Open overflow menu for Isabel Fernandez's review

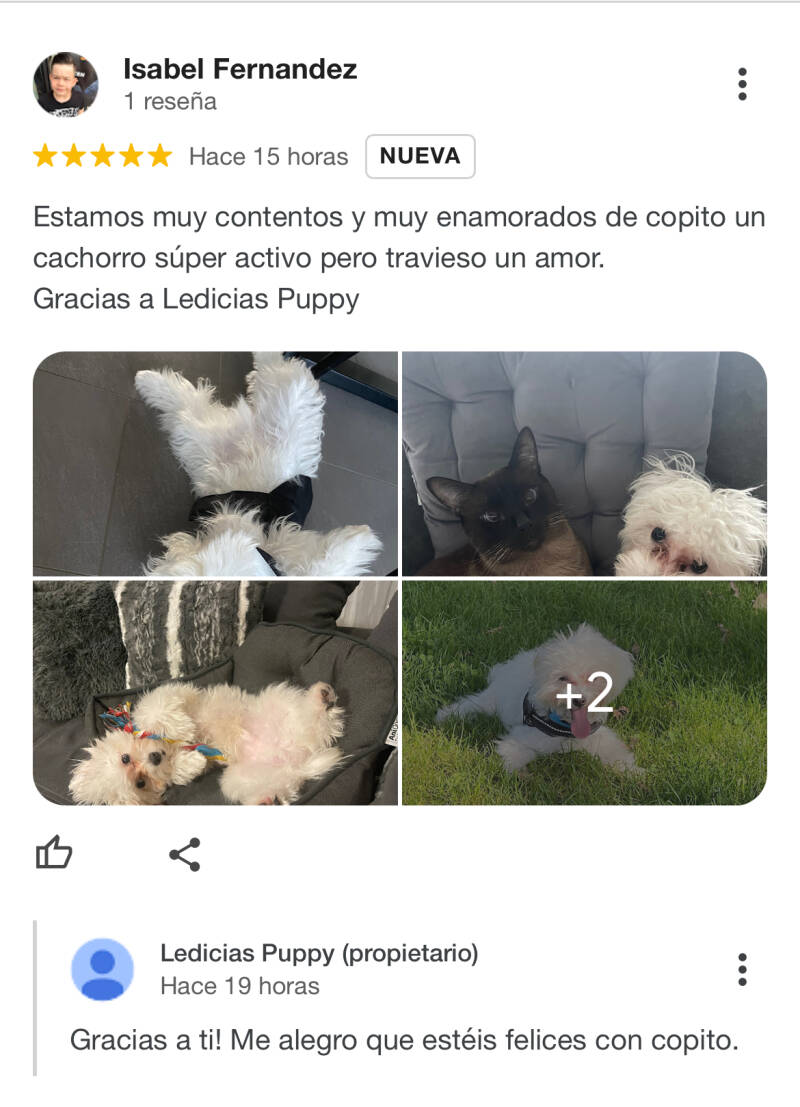[742, 84]
